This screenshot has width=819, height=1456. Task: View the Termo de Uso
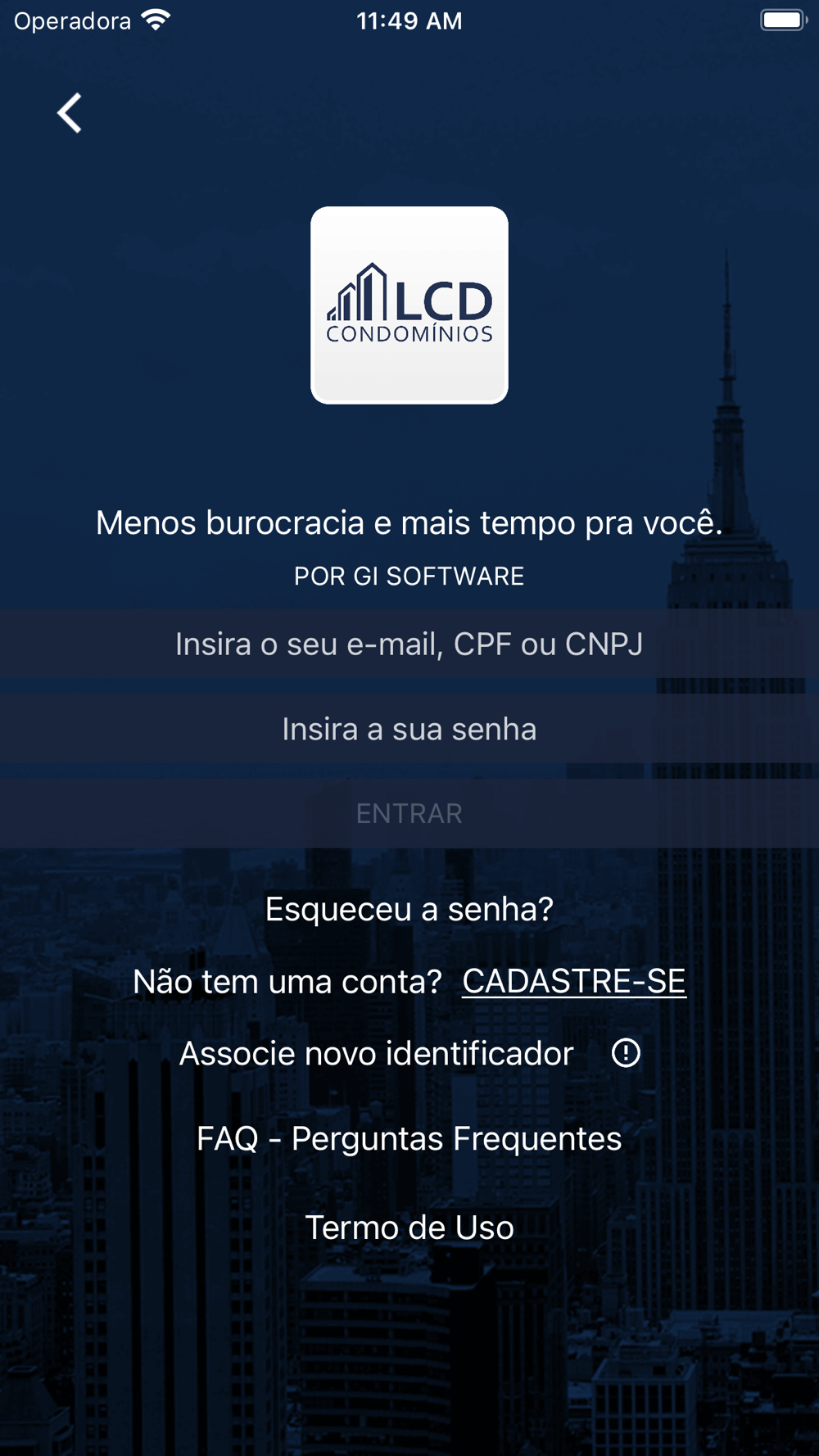point(409,1228)
